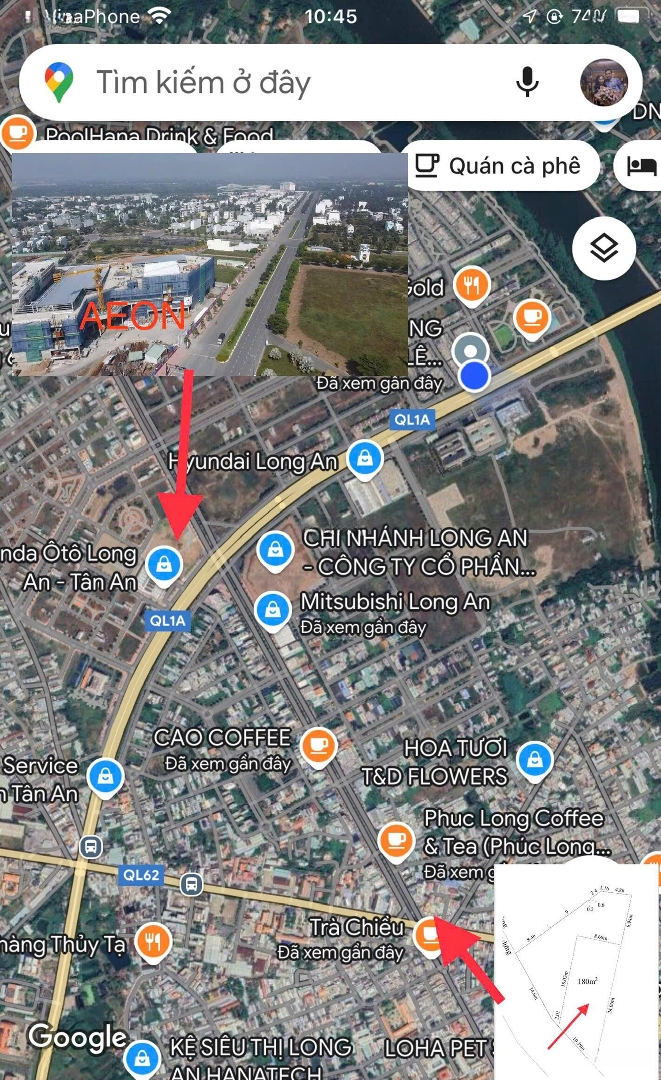Select the Honda Ôtô Long An marker
The image size is (661, 1080).
pos(163,563)
